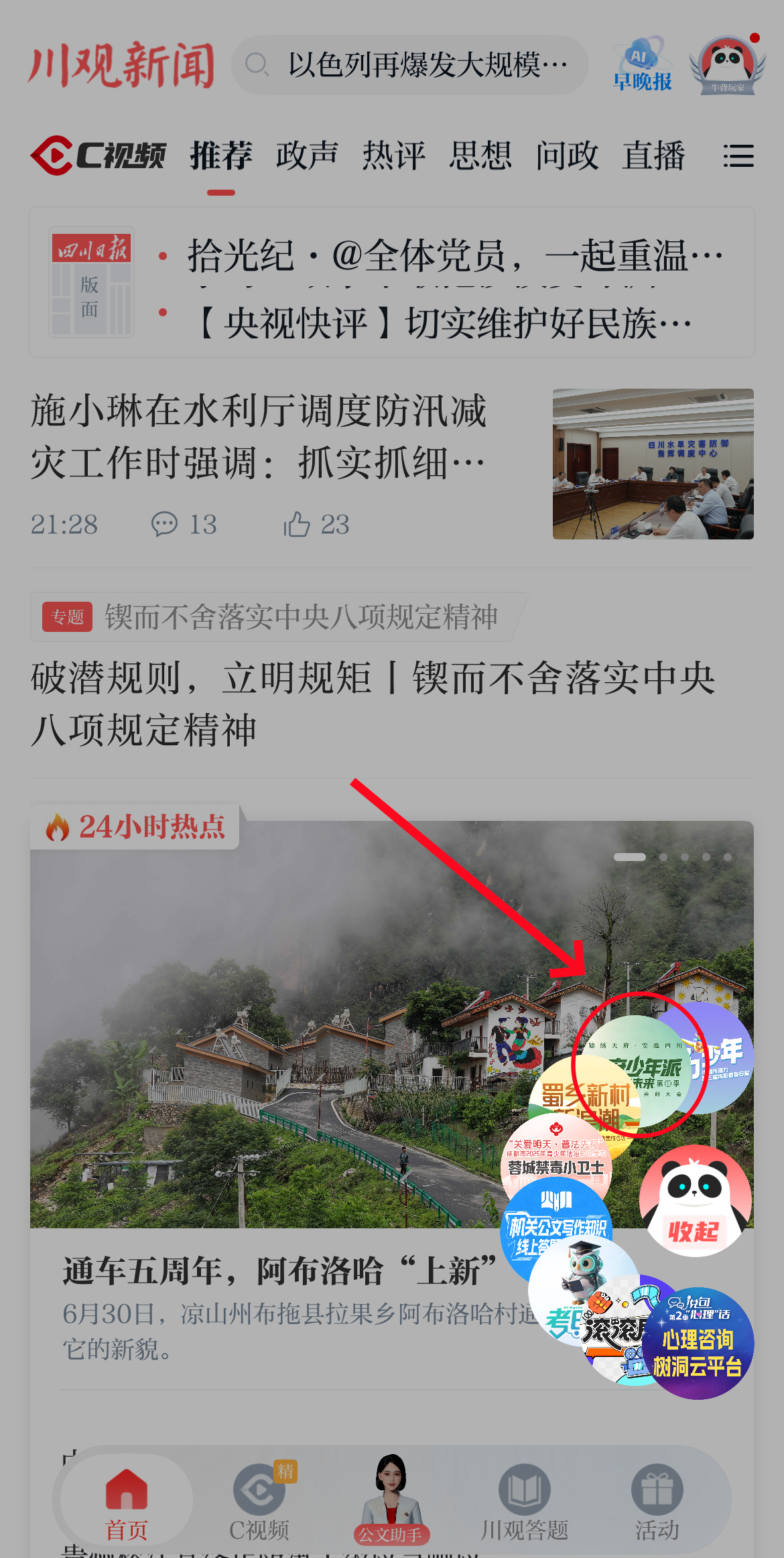Read the 破潜规则，立明规矩 article
Image resolution: width=784 pixels, height=1558 pixels.
coord(373,703)
